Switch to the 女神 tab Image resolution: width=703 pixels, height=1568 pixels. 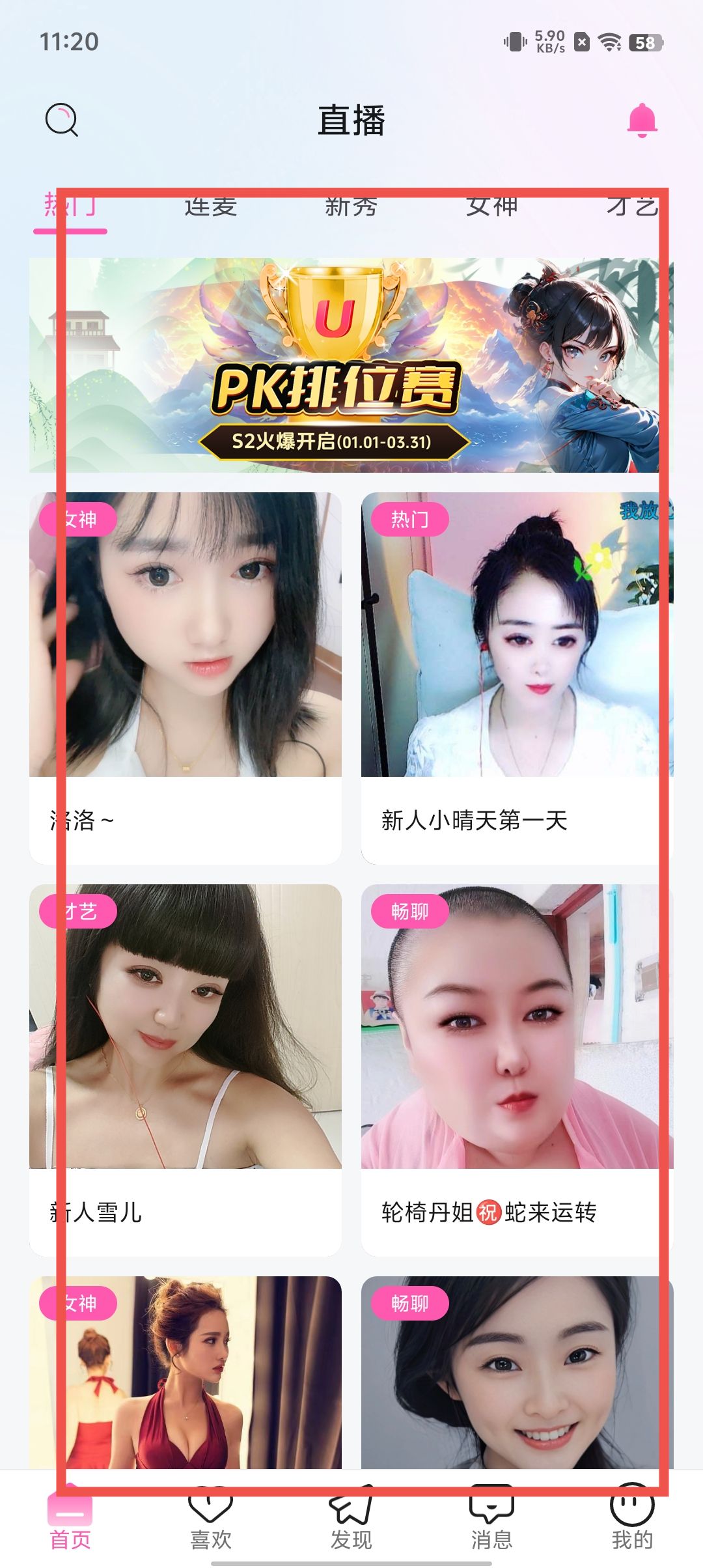point(491,206)
